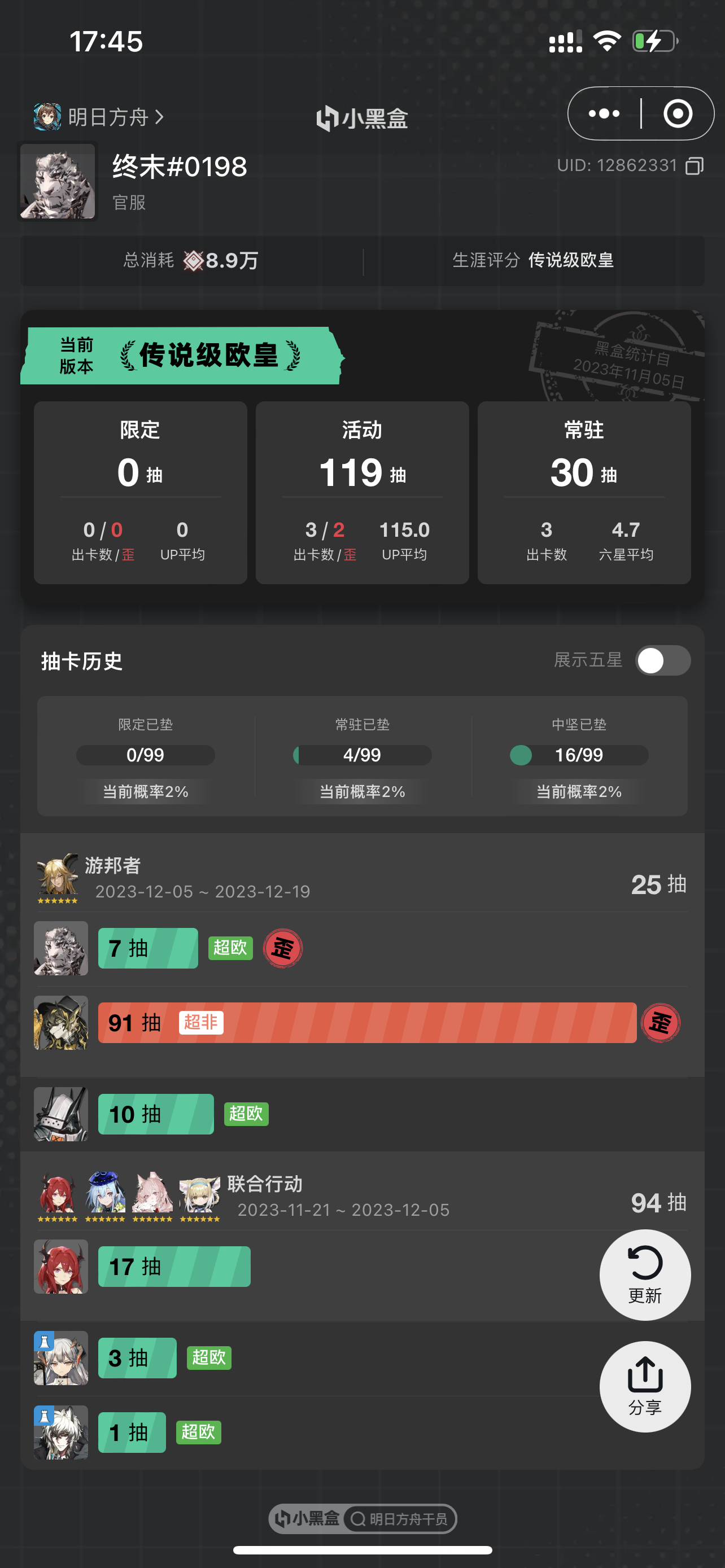This screenshot has width=725, height=1568.
Task: Click the 常驻已垫 4/99 progress bar
Action: [361, 755]
